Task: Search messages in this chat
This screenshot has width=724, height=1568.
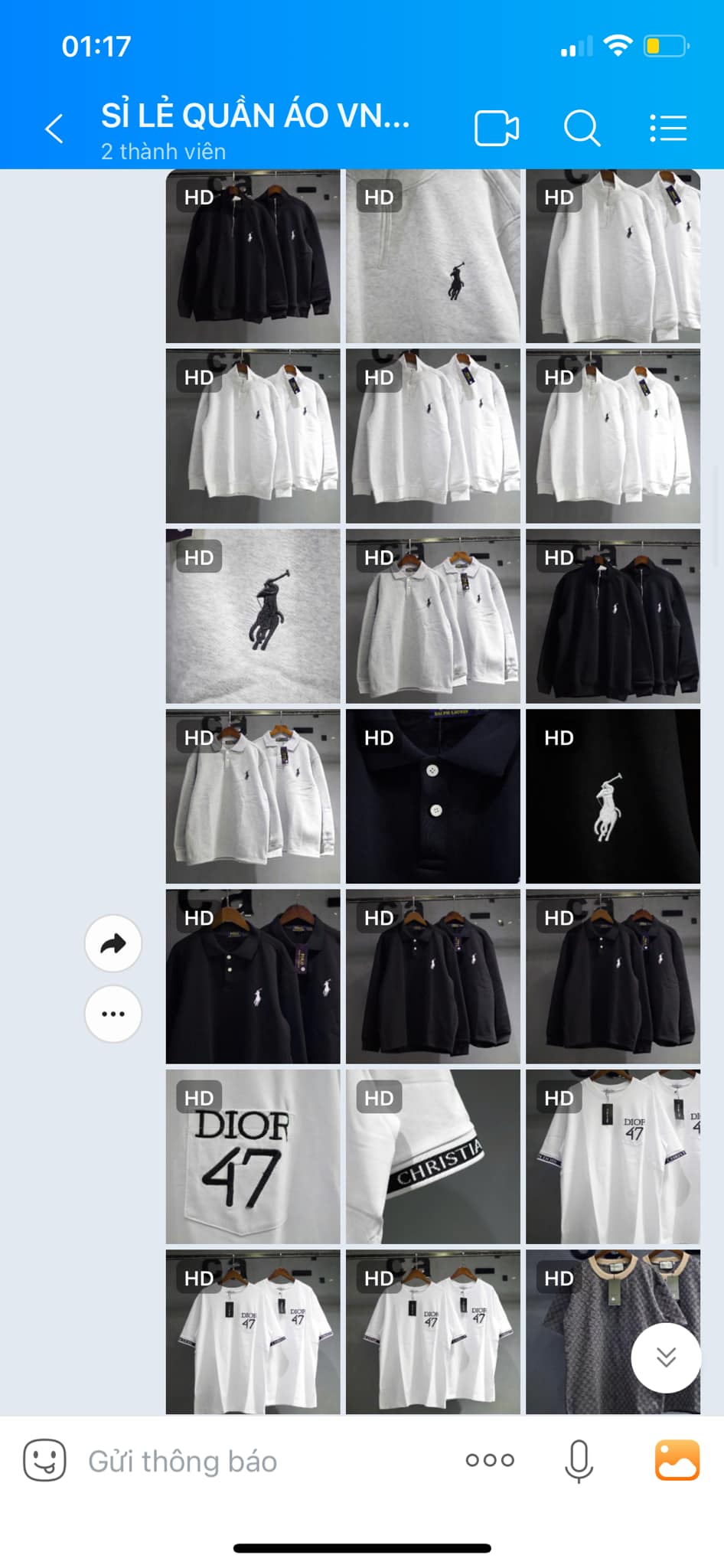Action: coord(582,128)
